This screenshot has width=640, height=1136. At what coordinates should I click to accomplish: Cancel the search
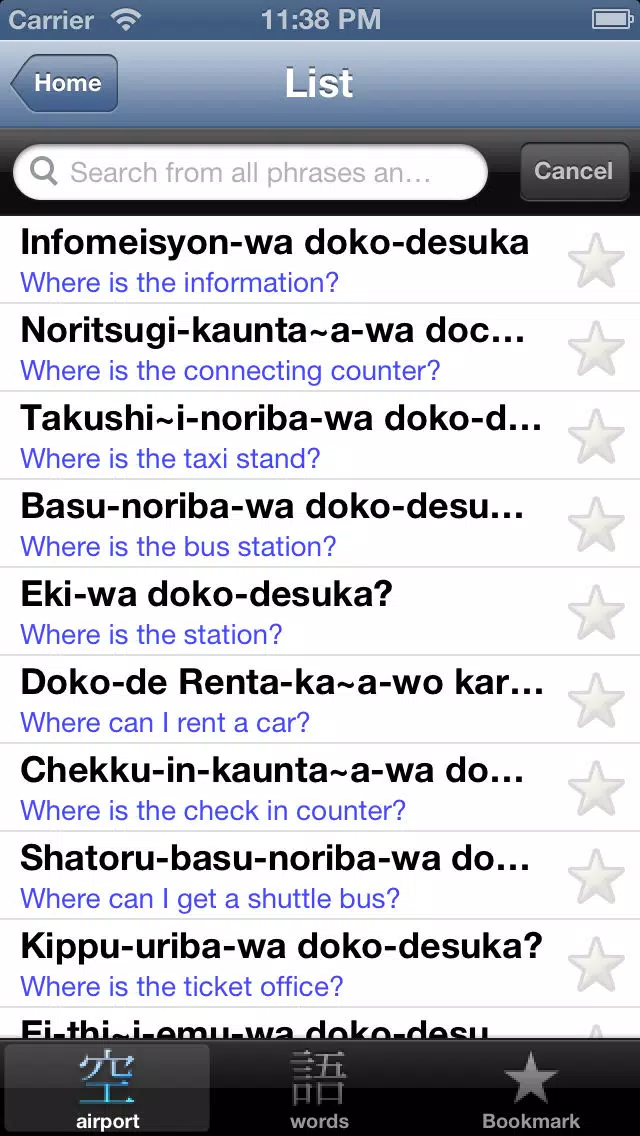573,172
